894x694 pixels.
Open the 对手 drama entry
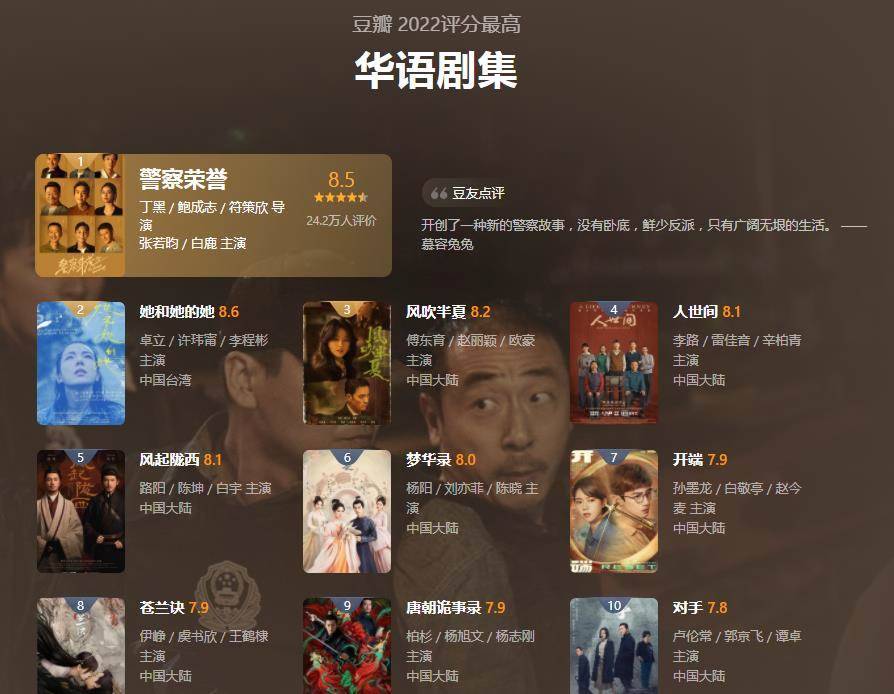click(x=687, y=608)
